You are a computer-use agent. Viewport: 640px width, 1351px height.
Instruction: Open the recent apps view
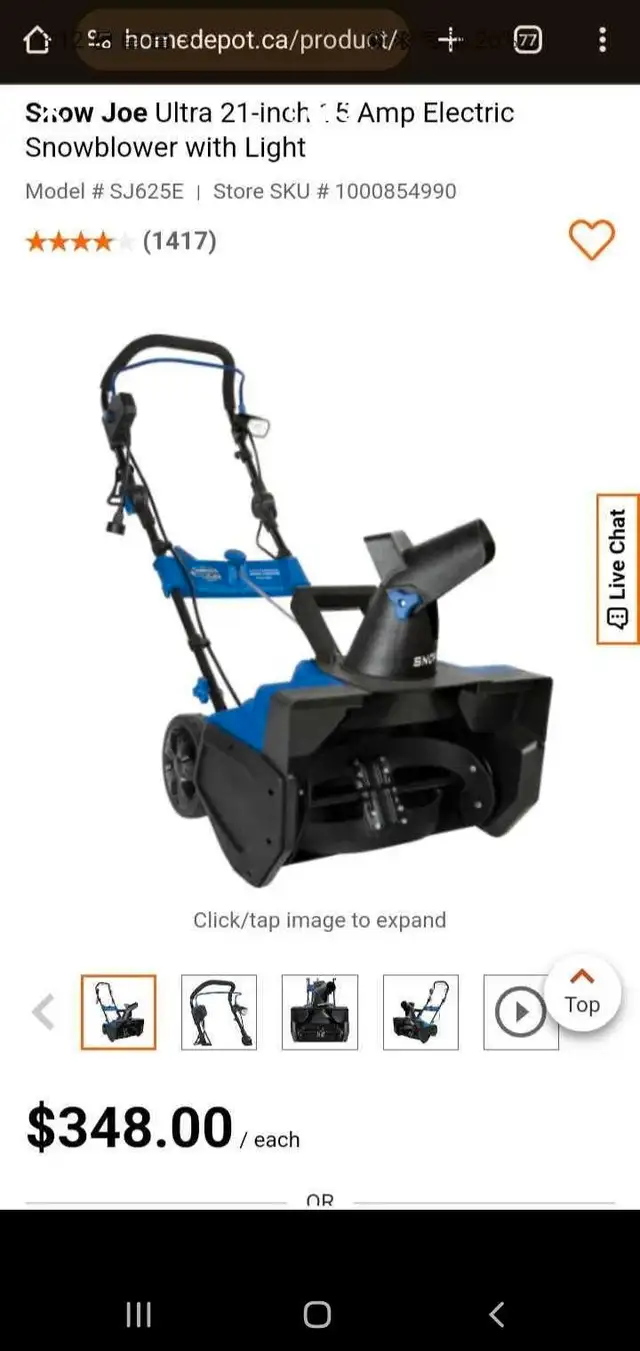pos(139,1314)
